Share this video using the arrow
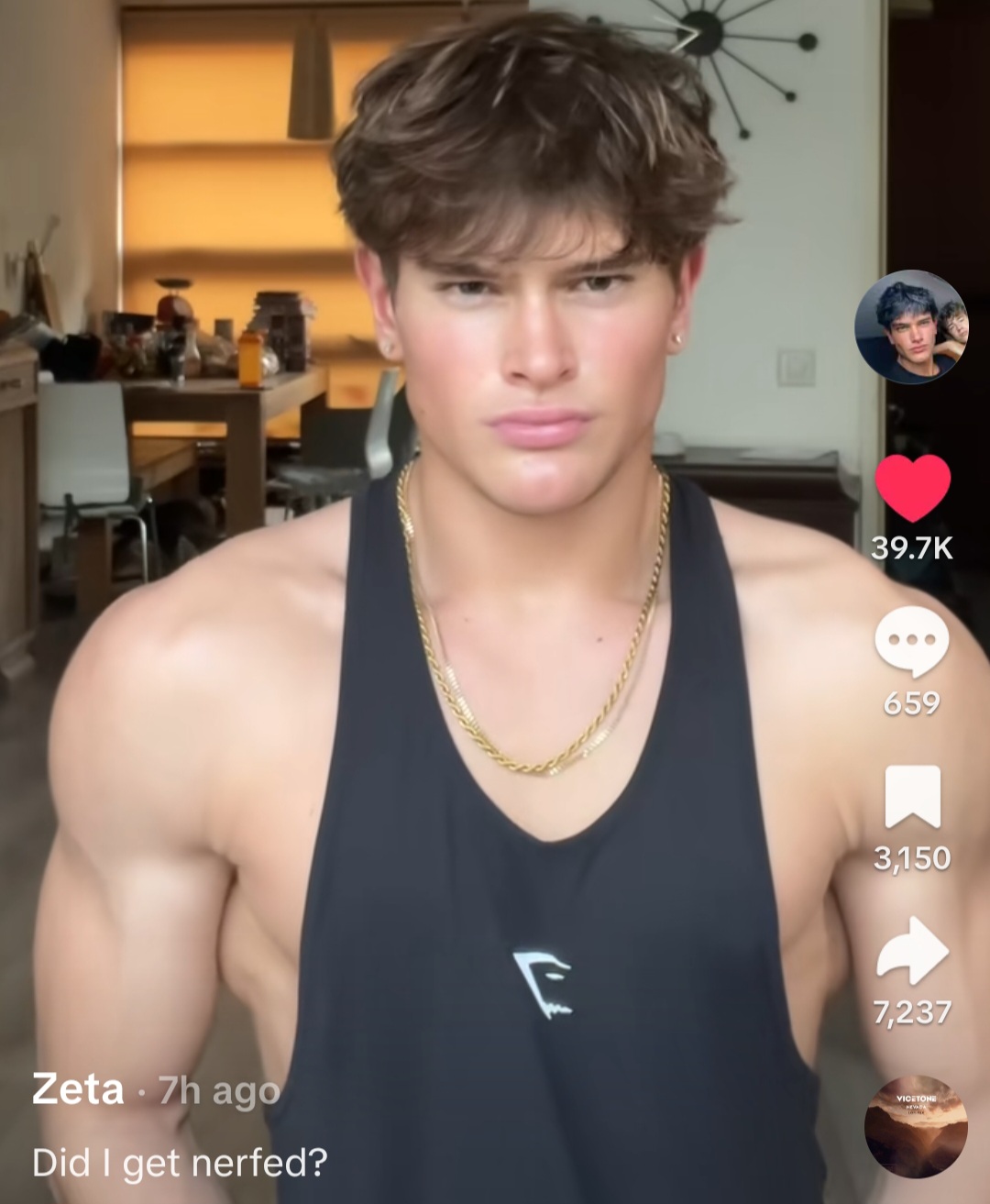The height and width of the screenshot is (1204, 990). click(x=912, y=951)
